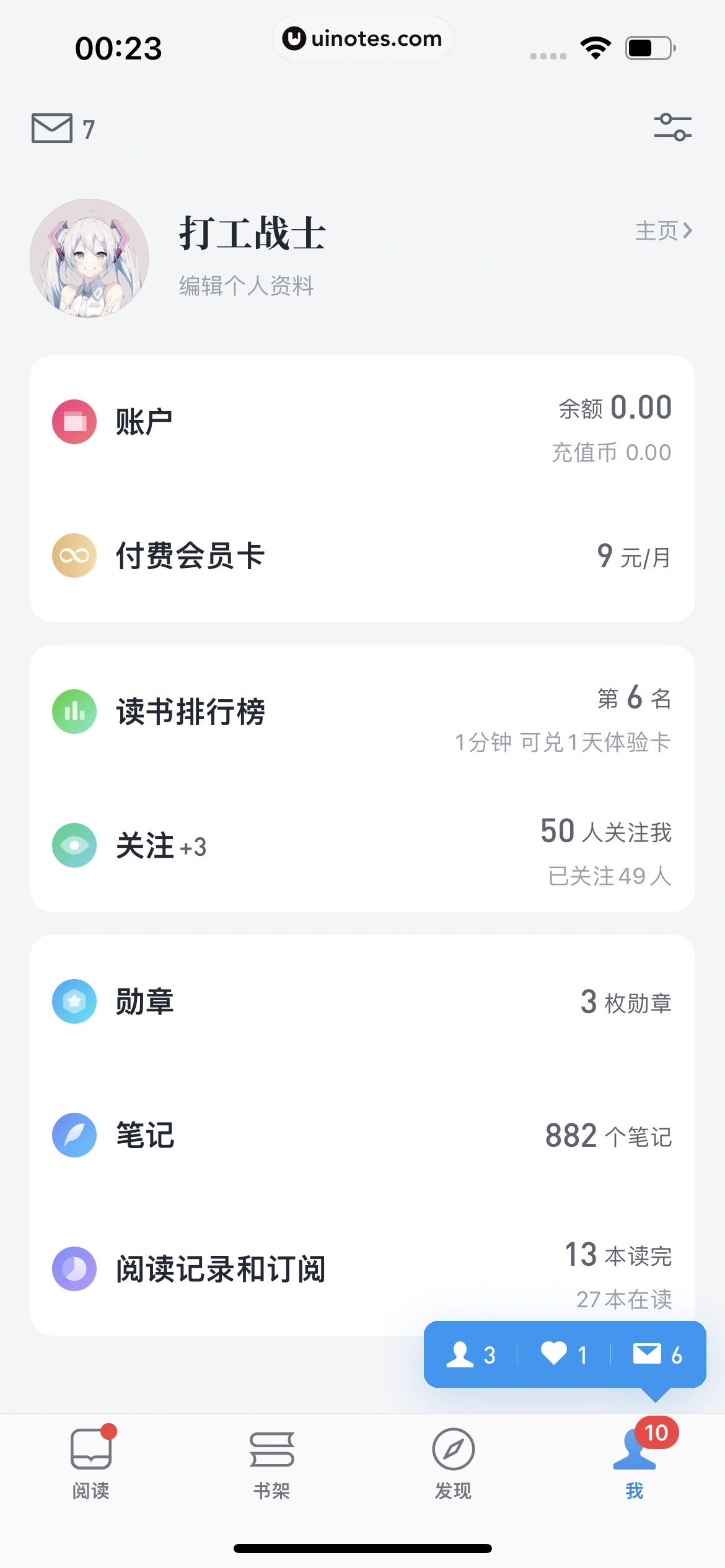
Task: Tap the likes notification showing 1
Action: (563, 1353)
